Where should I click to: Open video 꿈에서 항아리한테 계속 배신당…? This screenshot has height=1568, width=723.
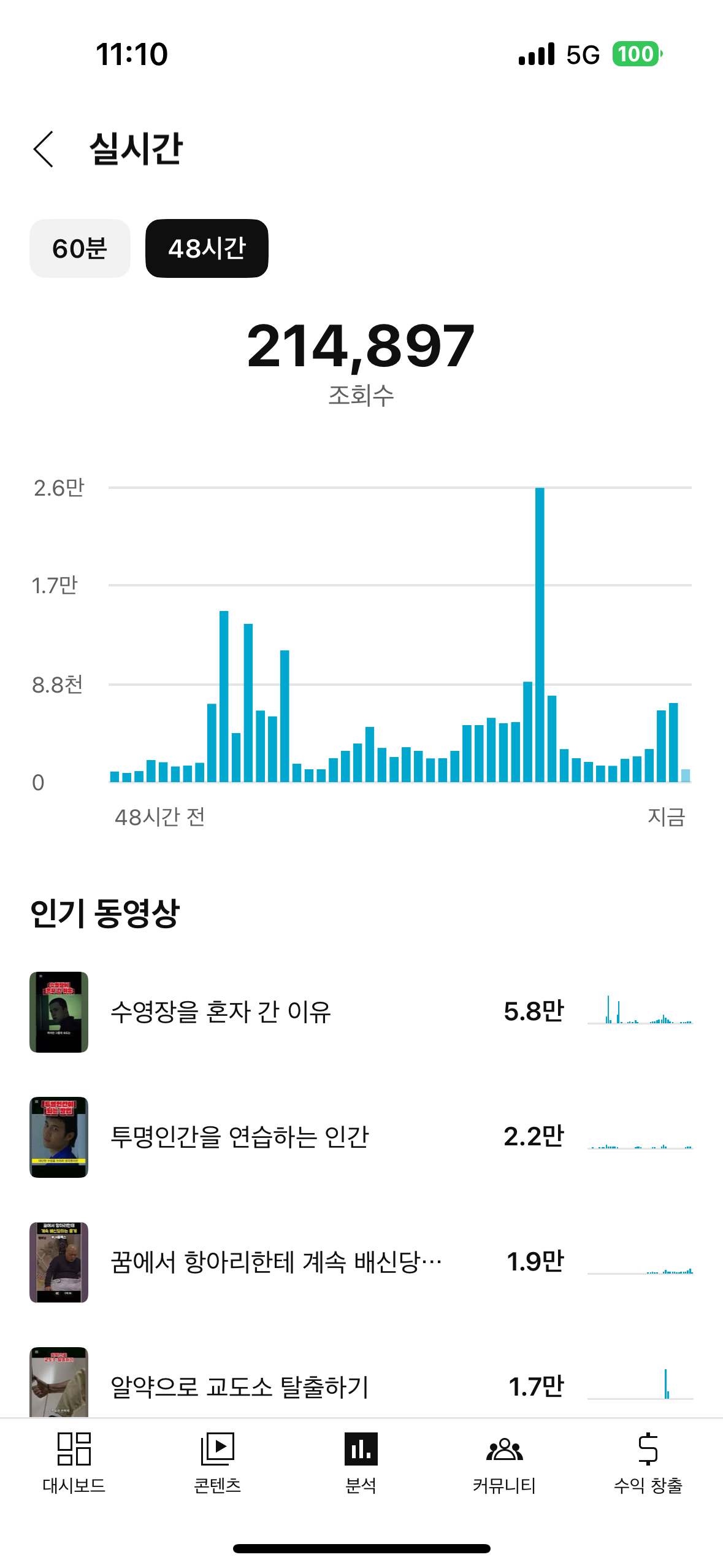(x=276, y=1262)
